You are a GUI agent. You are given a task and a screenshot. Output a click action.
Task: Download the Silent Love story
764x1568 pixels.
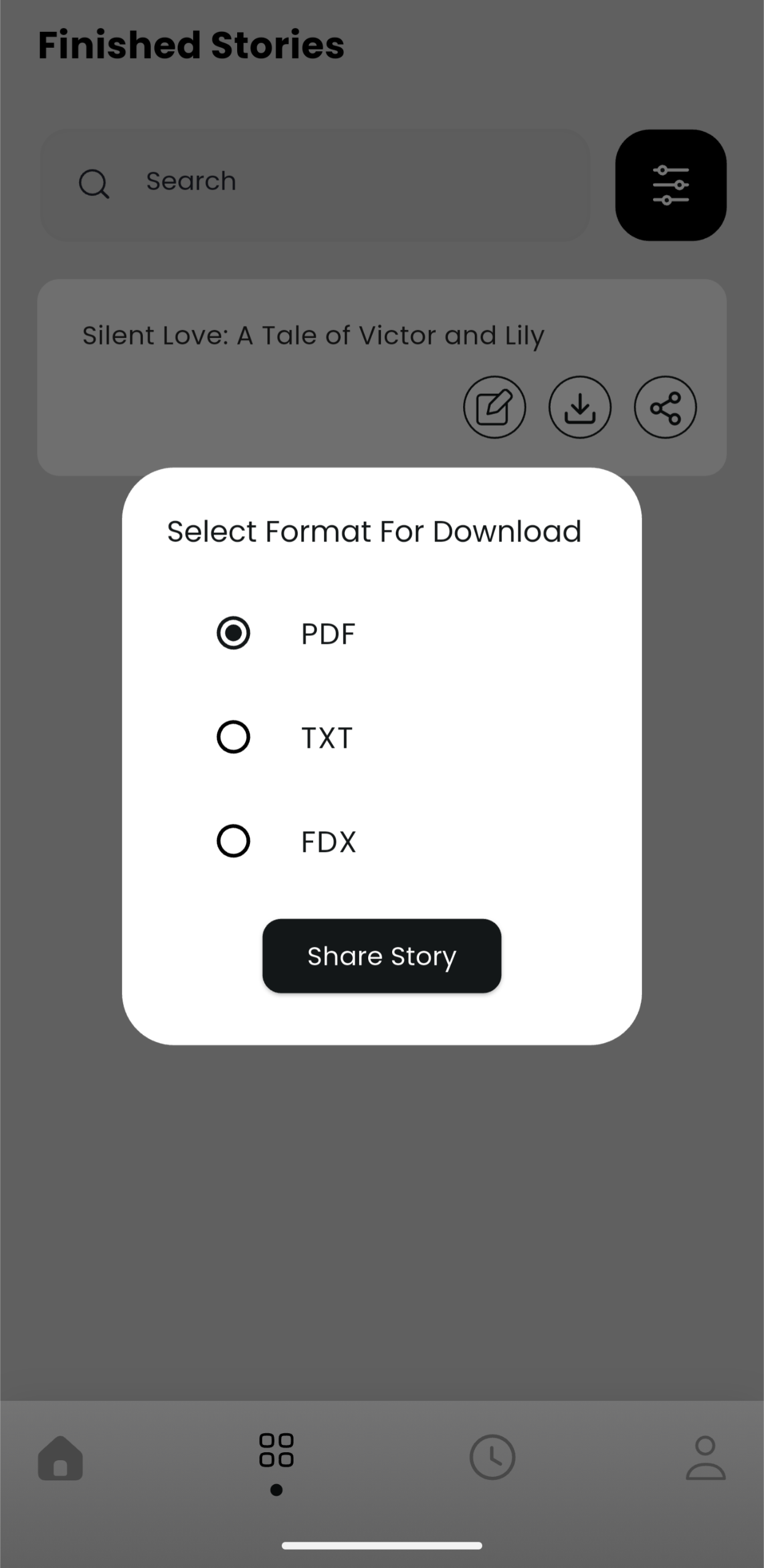point(580,407)
